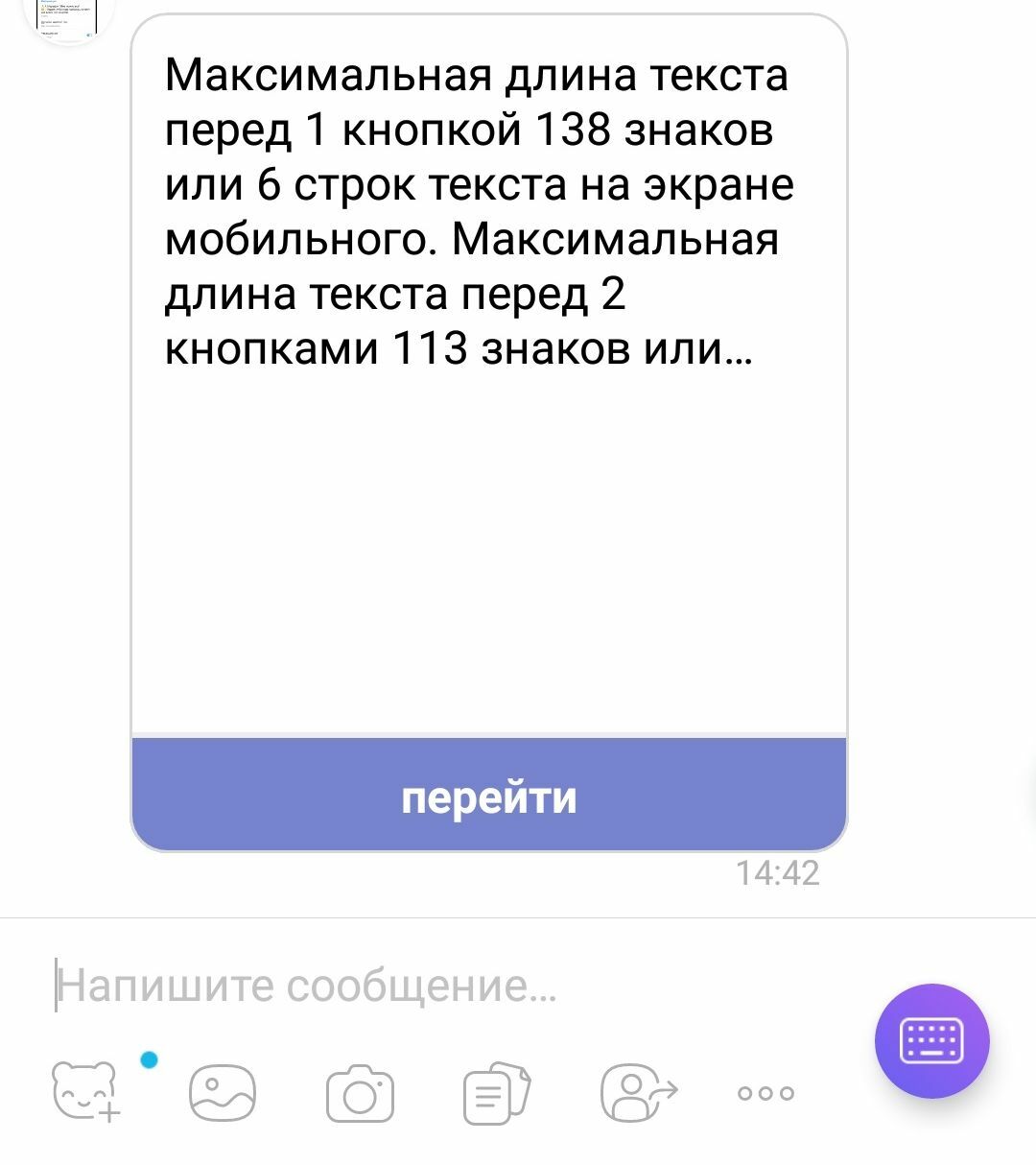Open more attachment options (three dots)
Image resolution: width=1036 pixels, height=1165 pixels.
(765, 1092)
